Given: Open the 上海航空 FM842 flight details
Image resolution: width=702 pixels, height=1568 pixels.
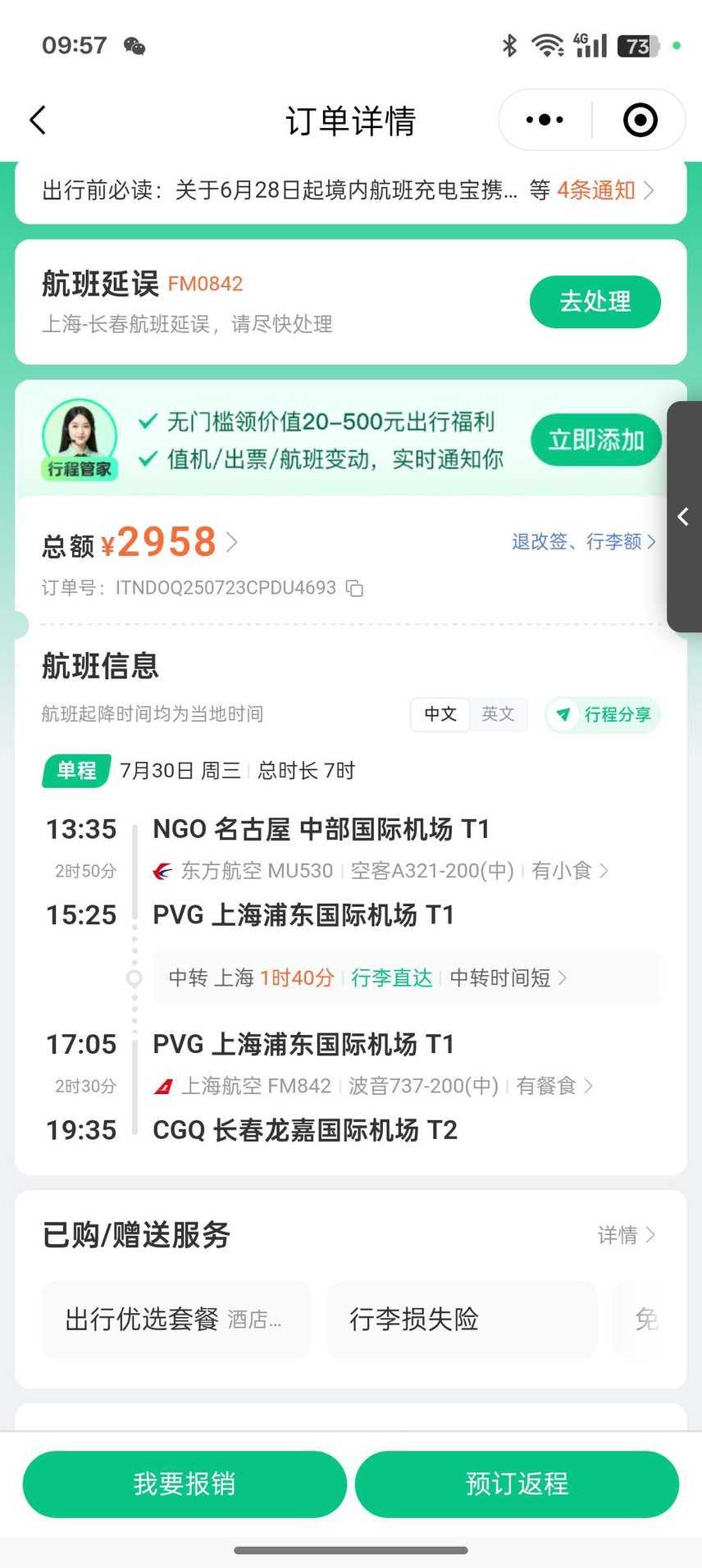Looking at the screenshot, I should coord(374,1086).
